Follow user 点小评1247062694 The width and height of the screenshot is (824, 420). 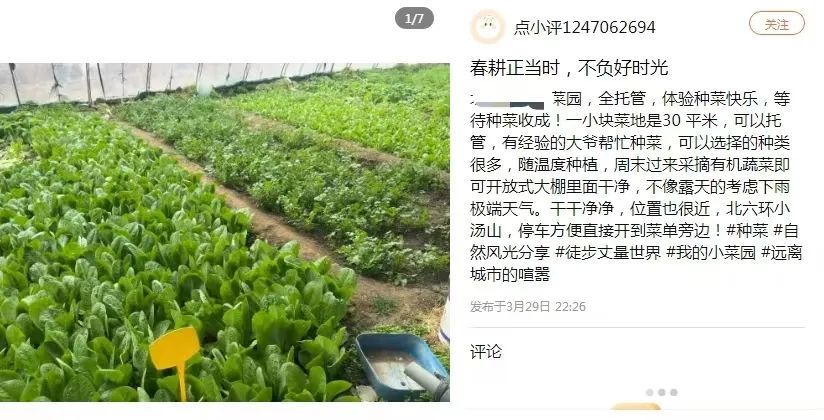pyautogui.click(x=776, y=24)
